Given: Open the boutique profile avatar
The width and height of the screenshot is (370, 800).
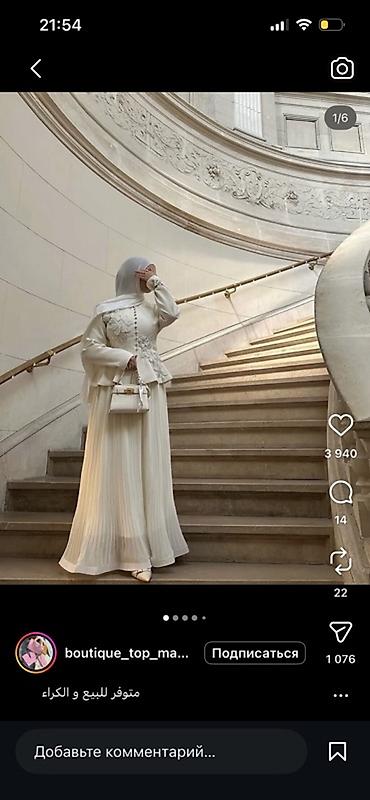Looking at the screenshot, I should pos(36,653).
